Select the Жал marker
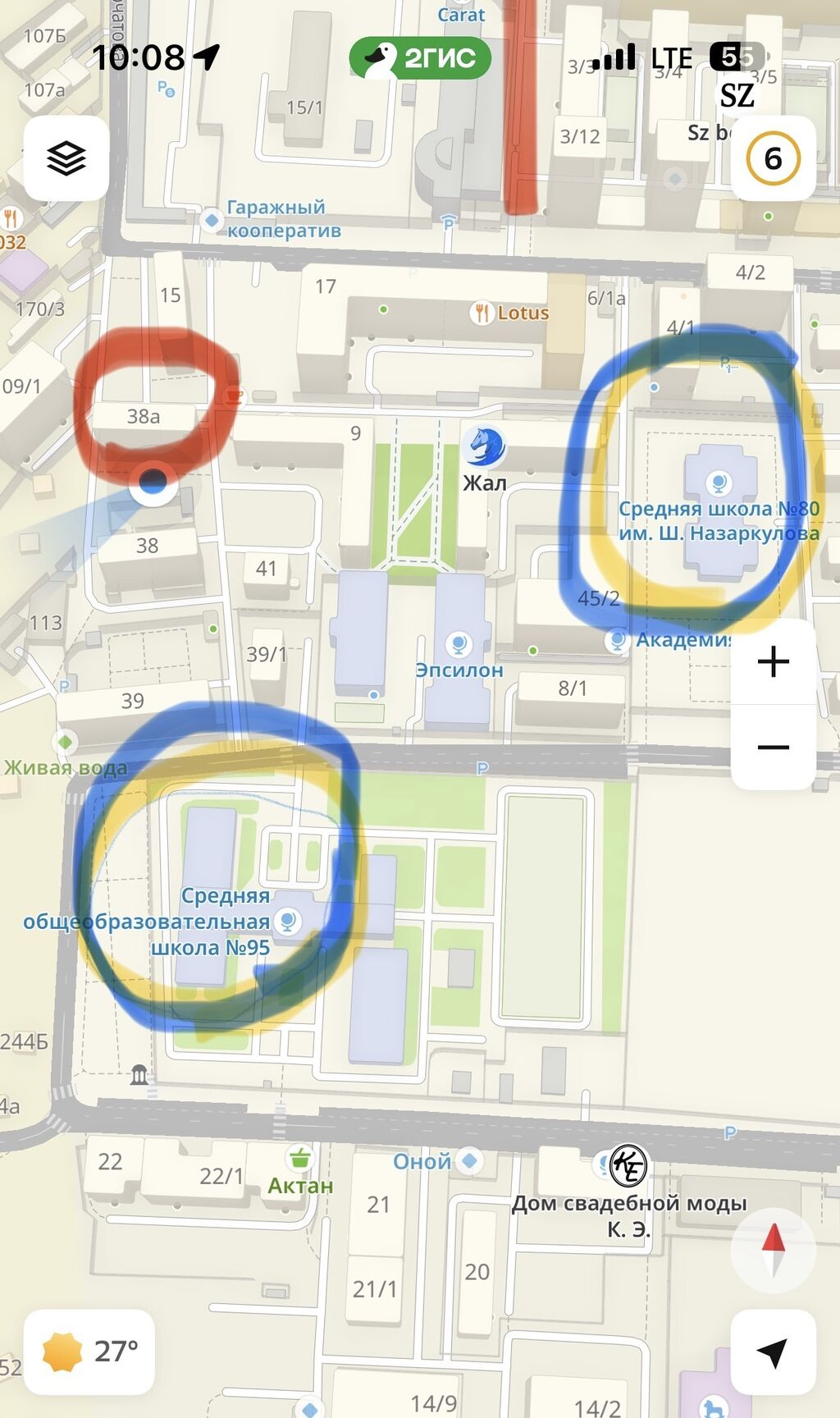 pyautogui.click(x=484, y=446)
